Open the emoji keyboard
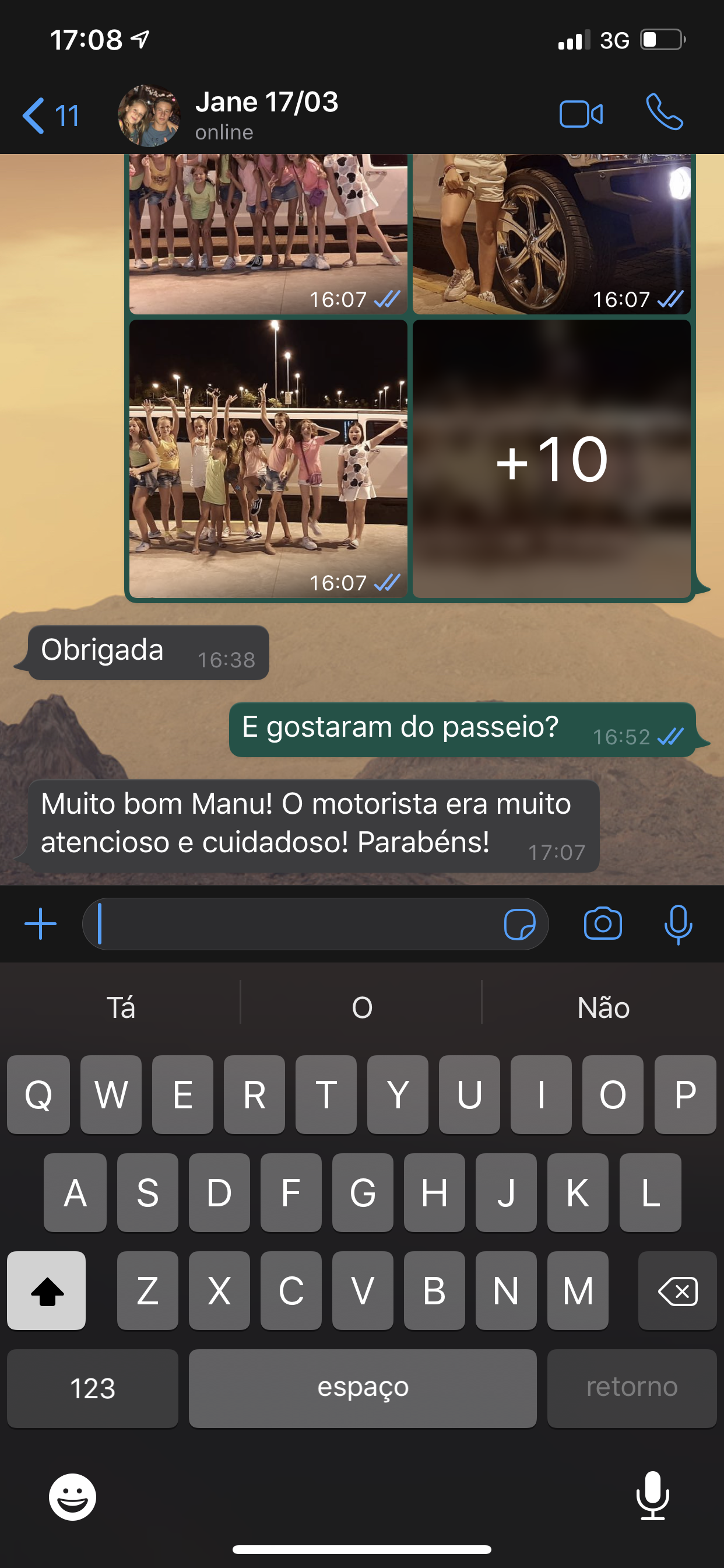The width and height of the screenshot is (724, 1568). point(72,1497)
